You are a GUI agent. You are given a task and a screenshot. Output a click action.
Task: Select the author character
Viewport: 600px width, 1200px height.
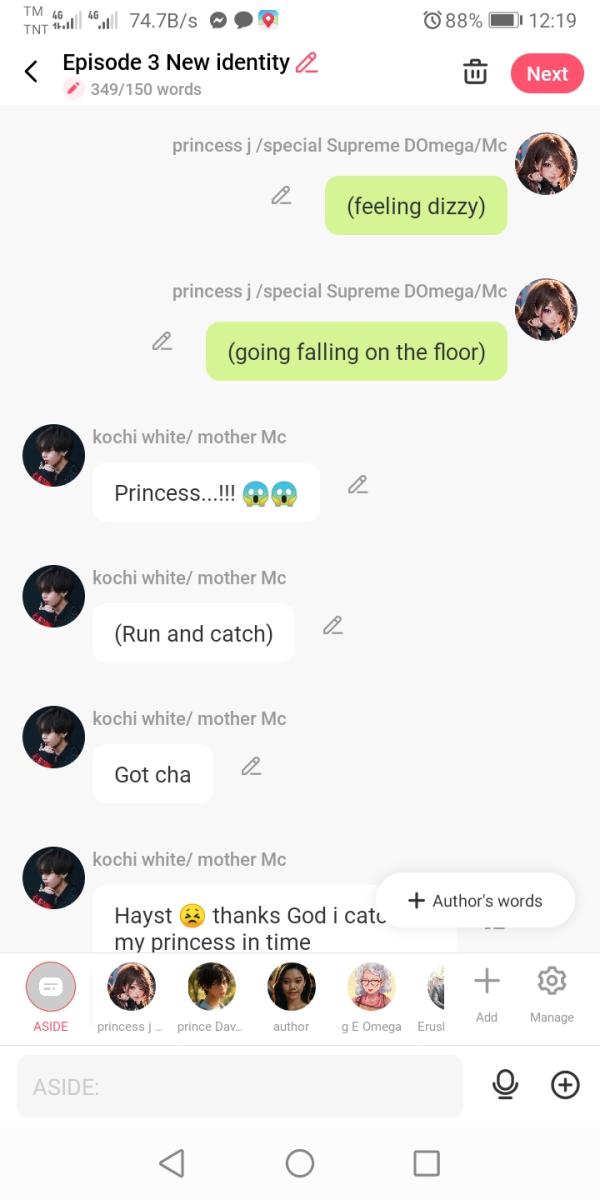tap(291, 987)
